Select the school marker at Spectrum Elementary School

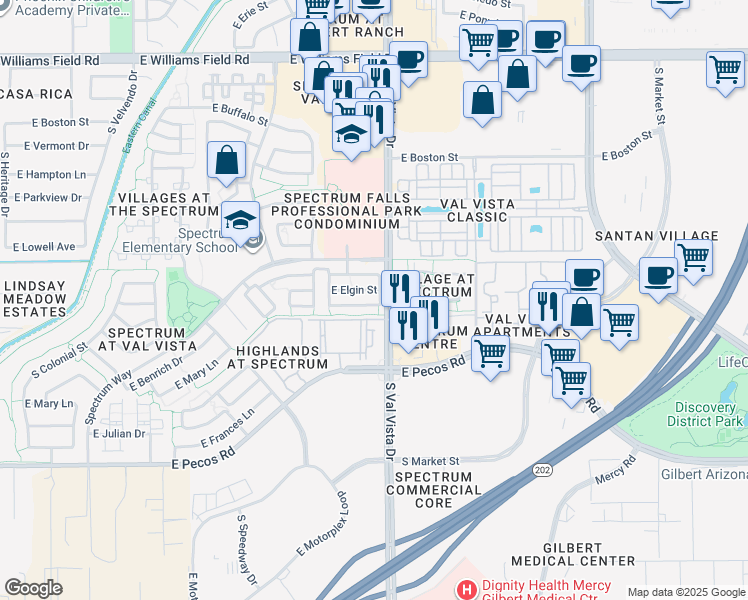[x=240, y=220]
